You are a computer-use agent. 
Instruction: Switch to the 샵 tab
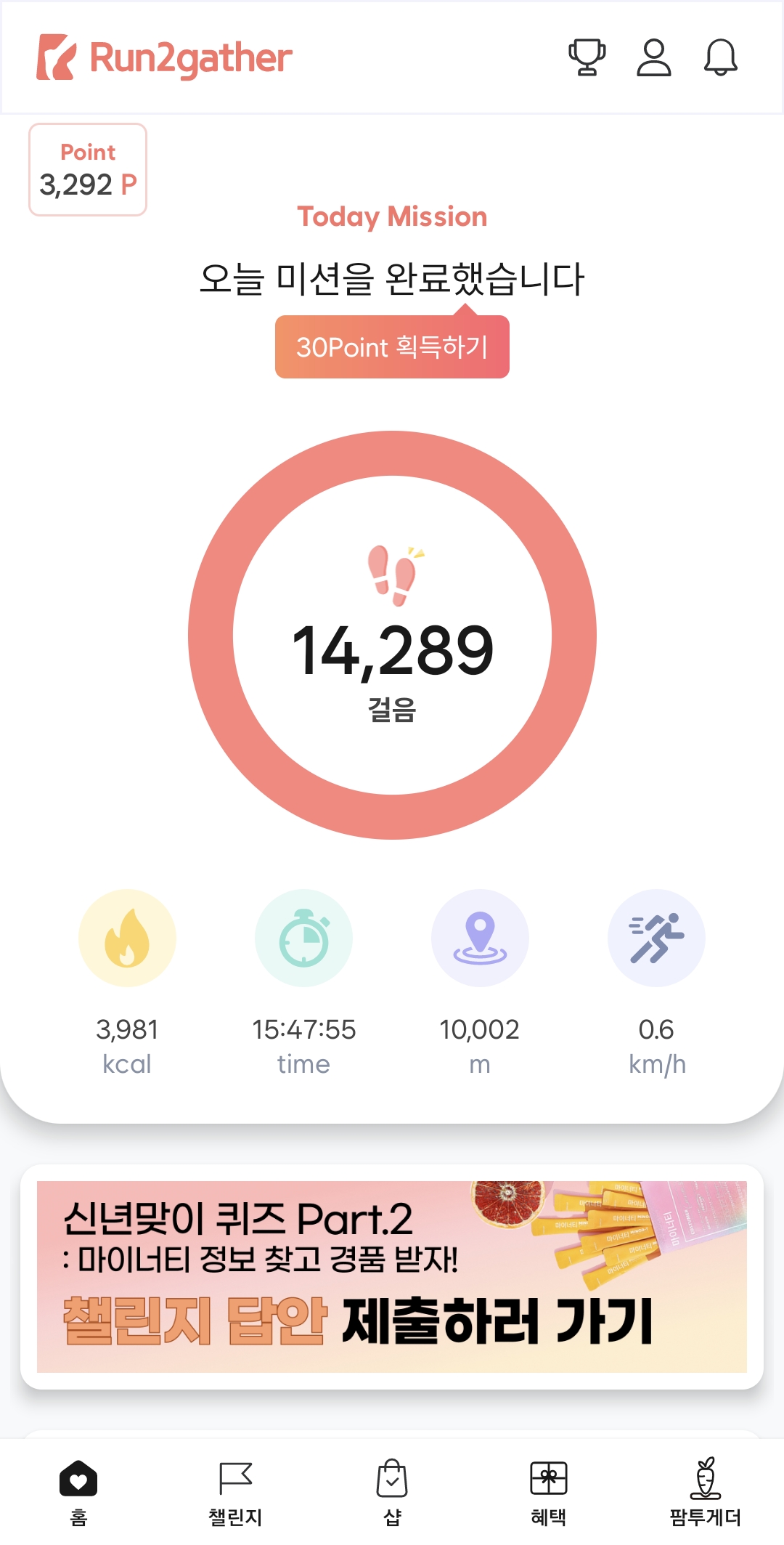[392, 1492]
